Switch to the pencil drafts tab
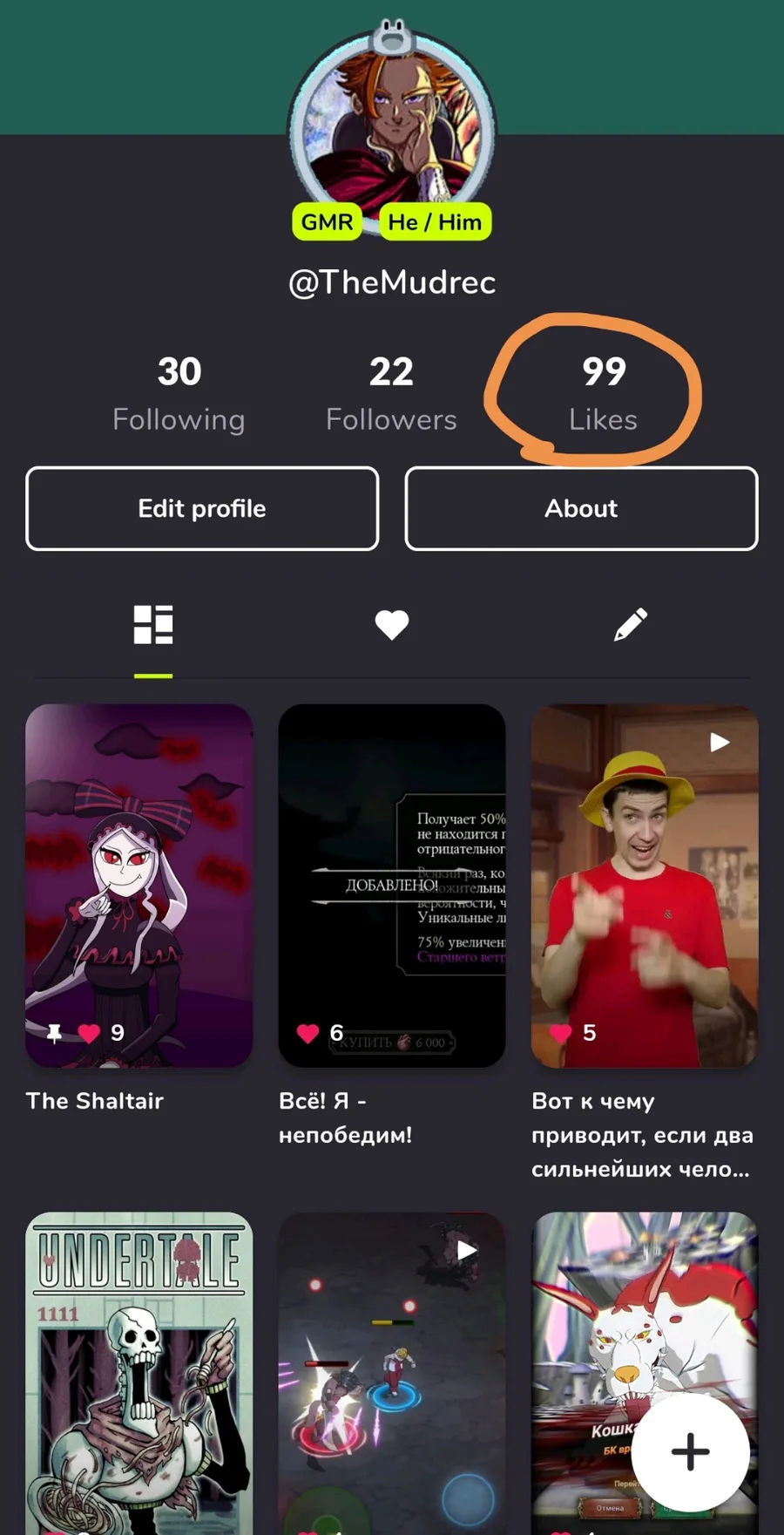The height and width of the screenshot is (1535, 784). pyautogui.click(x=631, y=625)
